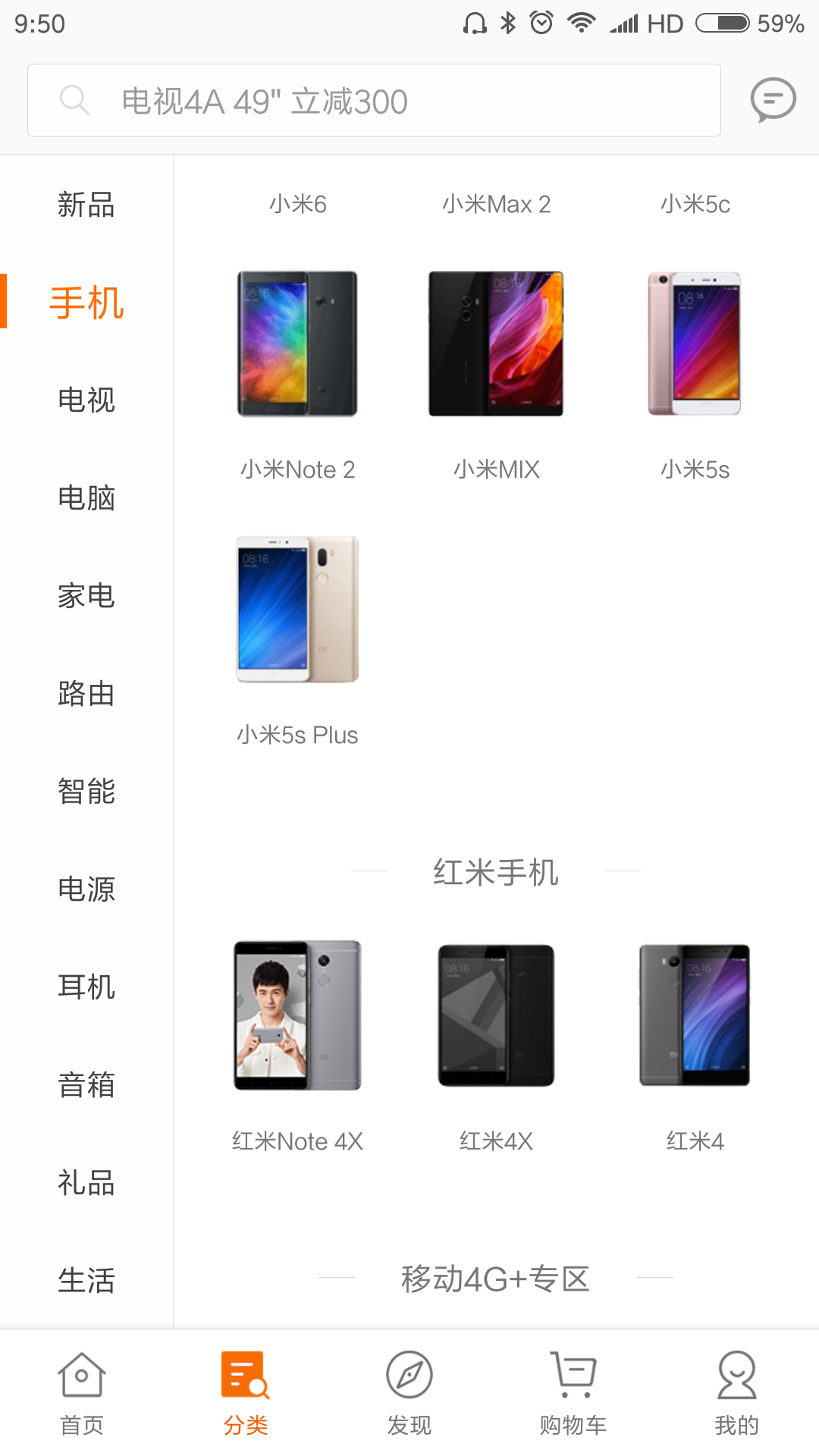Switch to the 发现 tab
The image size is (819, 1456).
coord(409,1392)
